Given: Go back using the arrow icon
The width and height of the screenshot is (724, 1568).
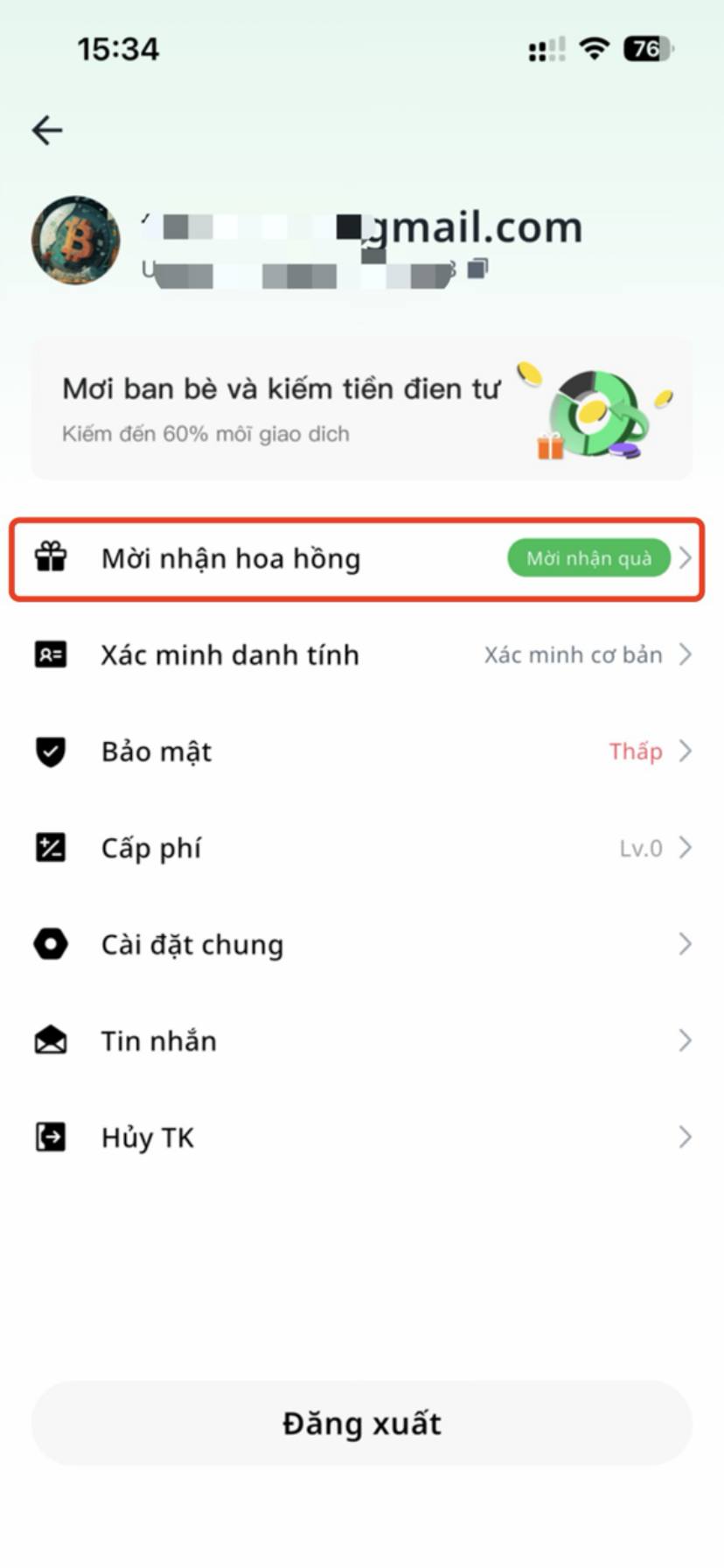Looking at the screenshot, I should 47,130.
